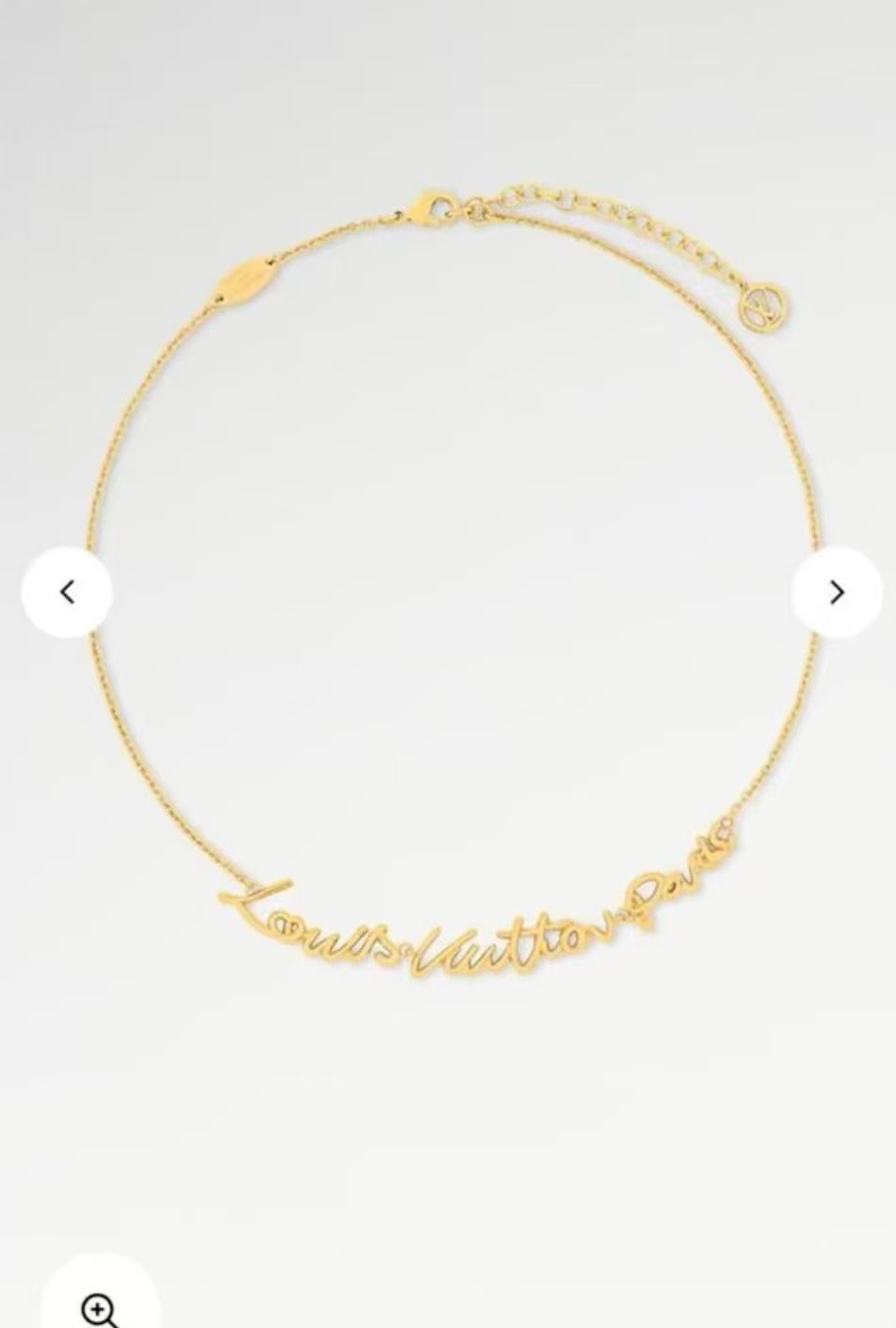Viewport: 896px width, 1328px height.
Task: Go to the previous product image
Action: click(67, 592)
